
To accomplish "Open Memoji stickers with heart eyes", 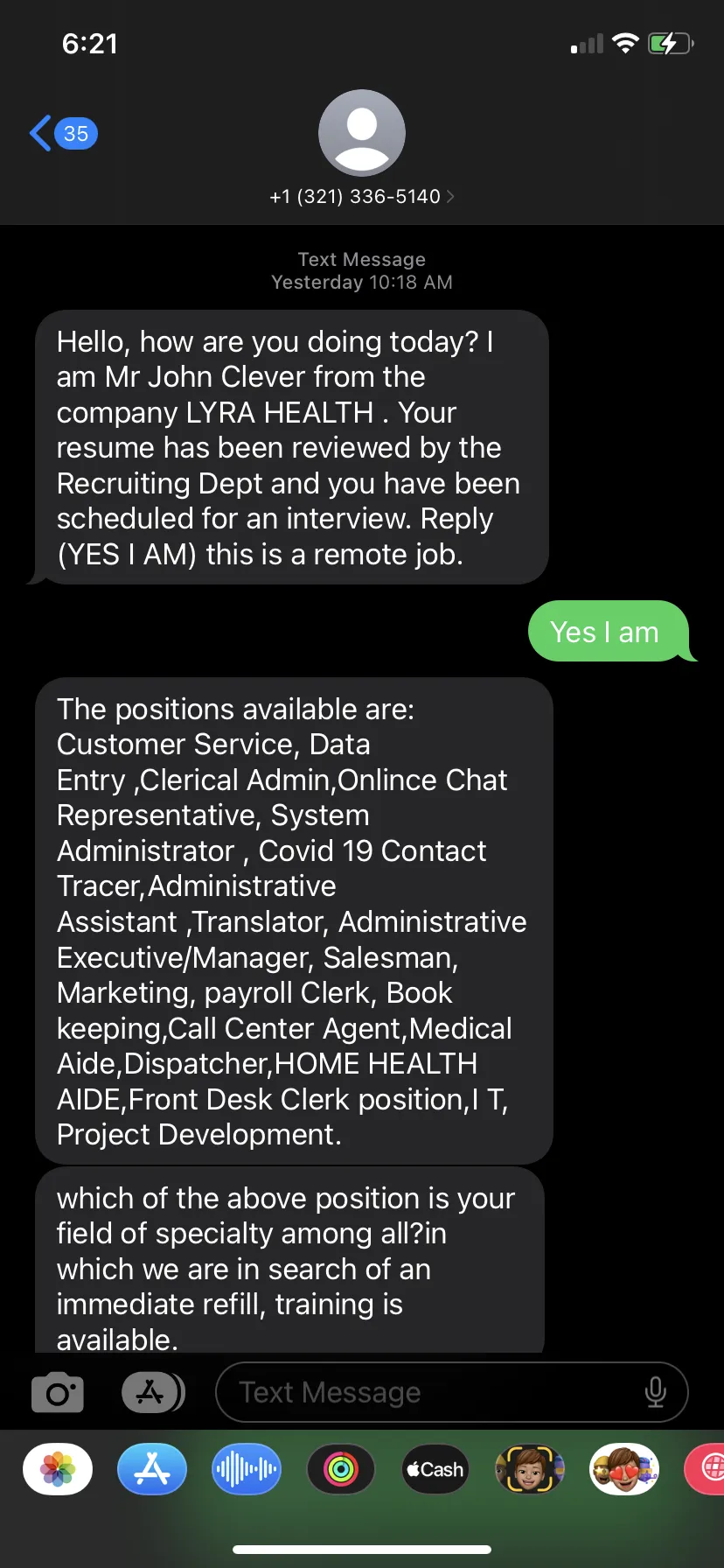I will coord(624,1469).
